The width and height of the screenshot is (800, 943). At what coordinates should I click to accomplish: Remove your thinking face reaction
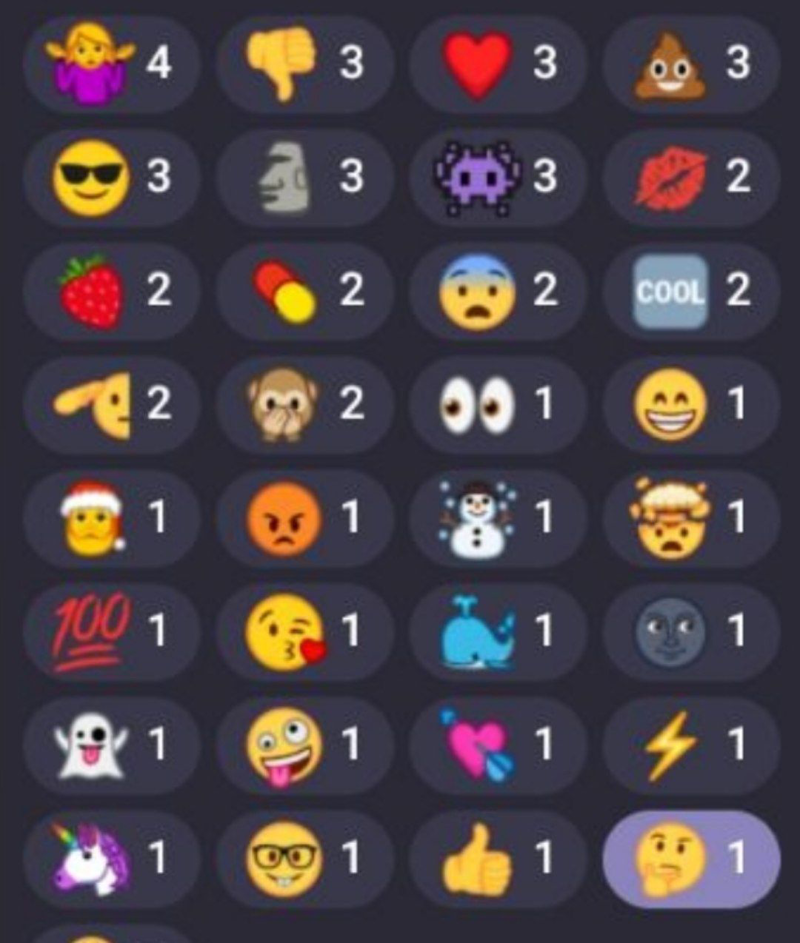[x=691, y=858]
